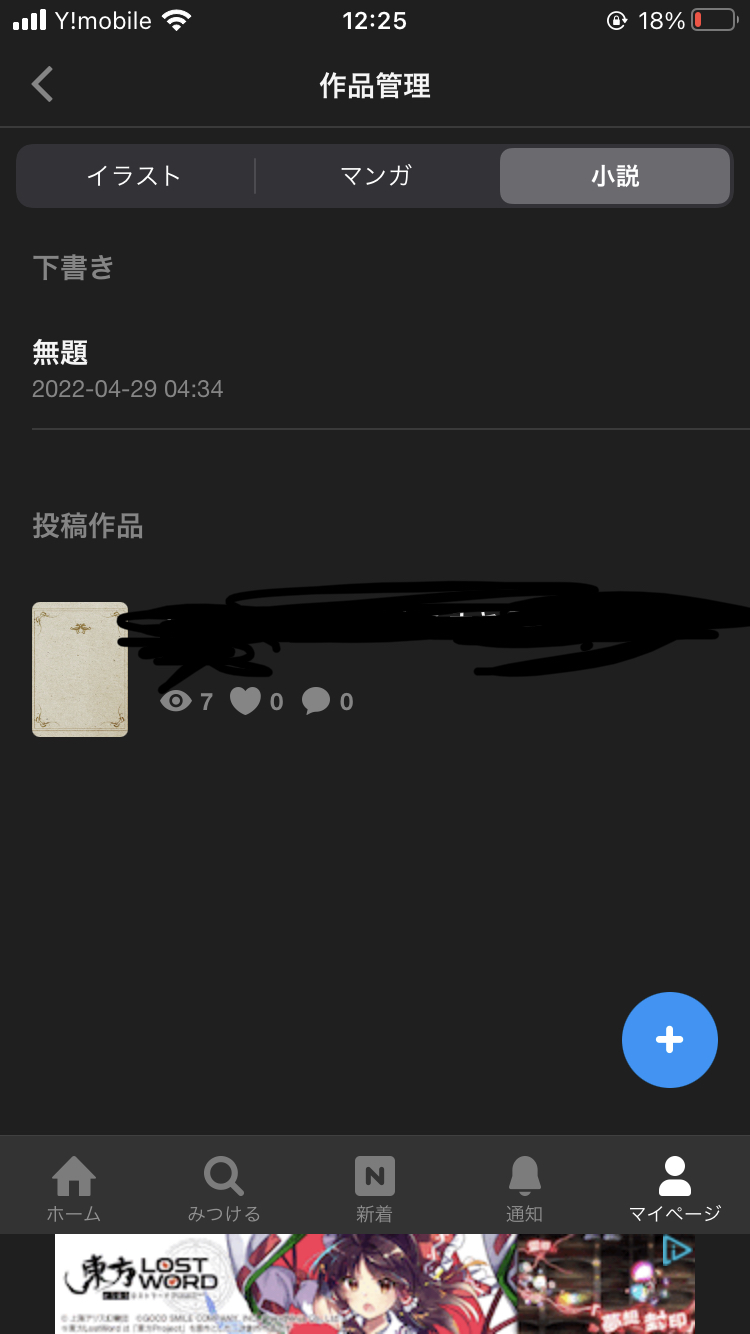Screen dimensions: 750x1334
Task: Switch to the イラスト segment
Action: [x=134, y=176]
